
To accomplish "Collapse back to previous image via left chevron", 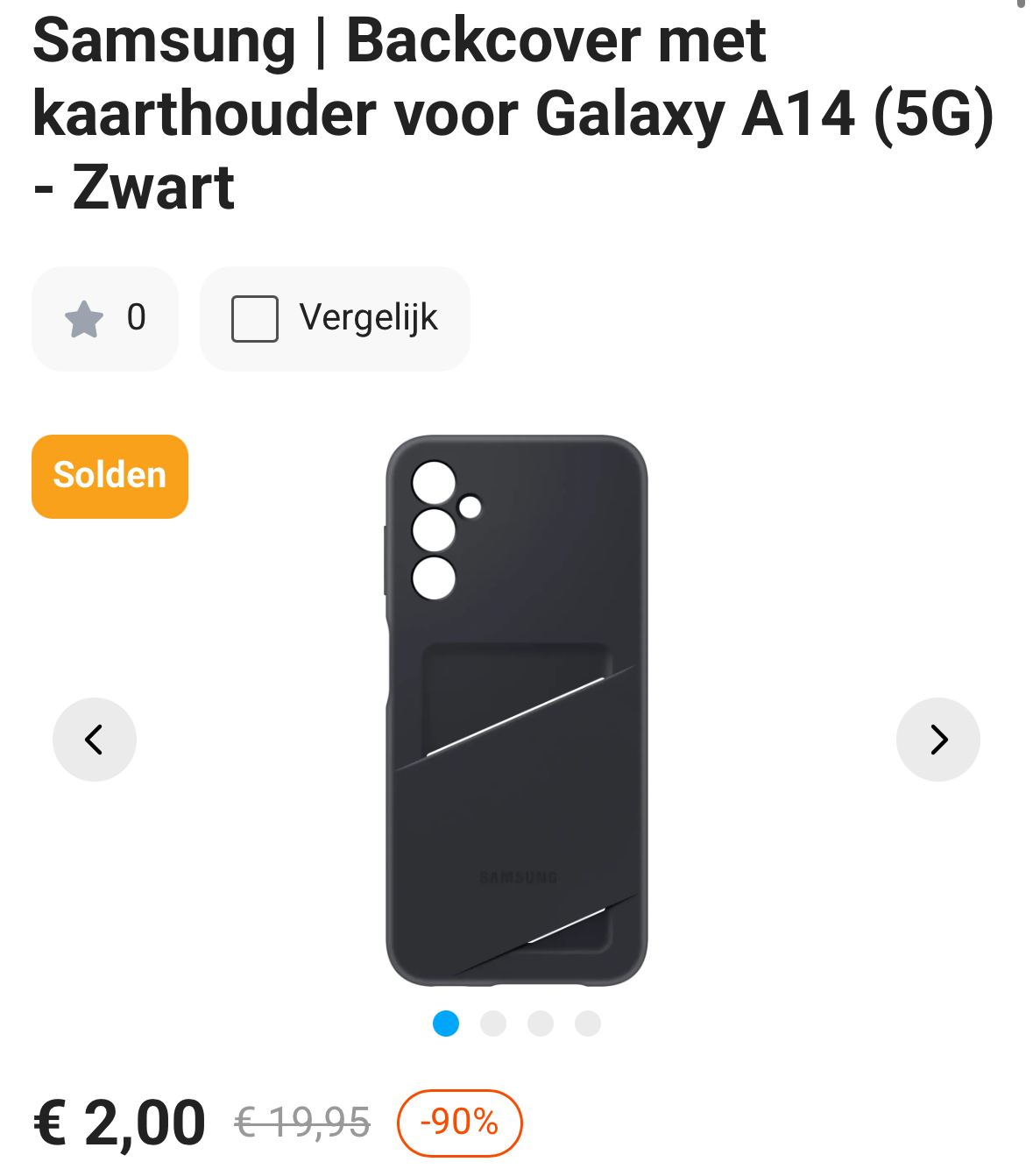I will (94, 739).
